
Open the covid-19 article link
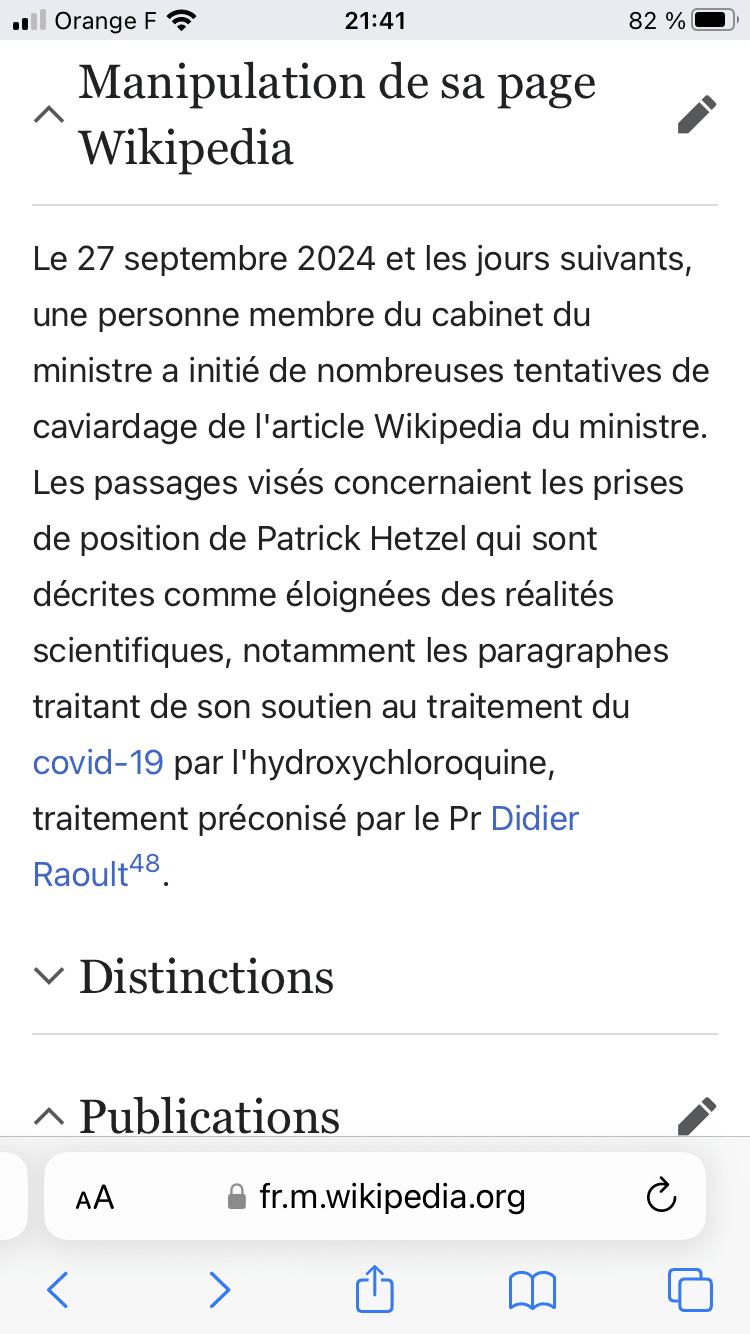(x=98, y=763)
